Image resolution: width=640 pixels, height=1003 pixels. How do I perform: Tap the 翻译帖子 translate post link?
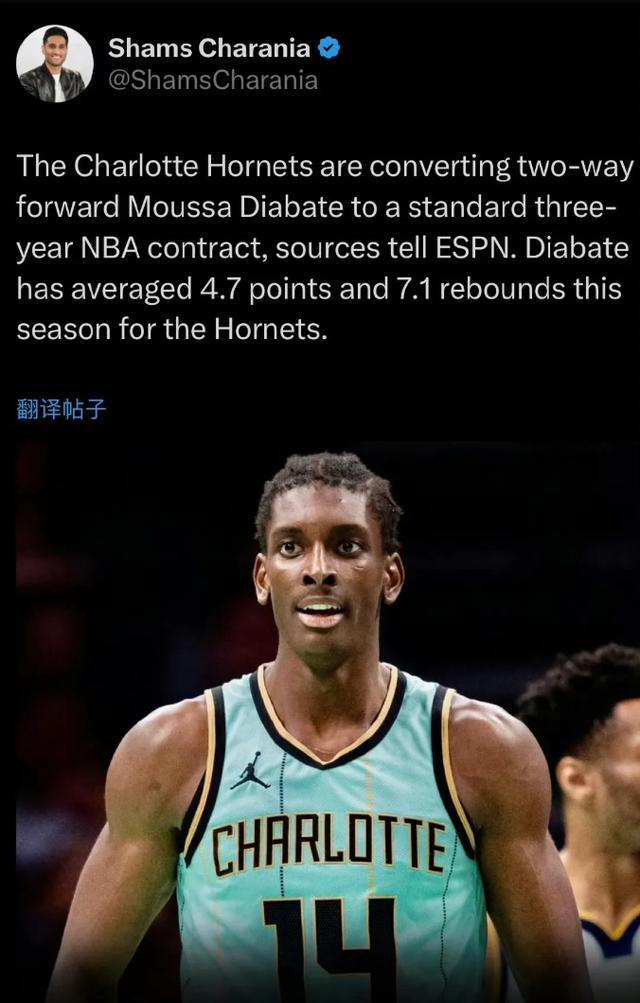(x=61, y=409)
